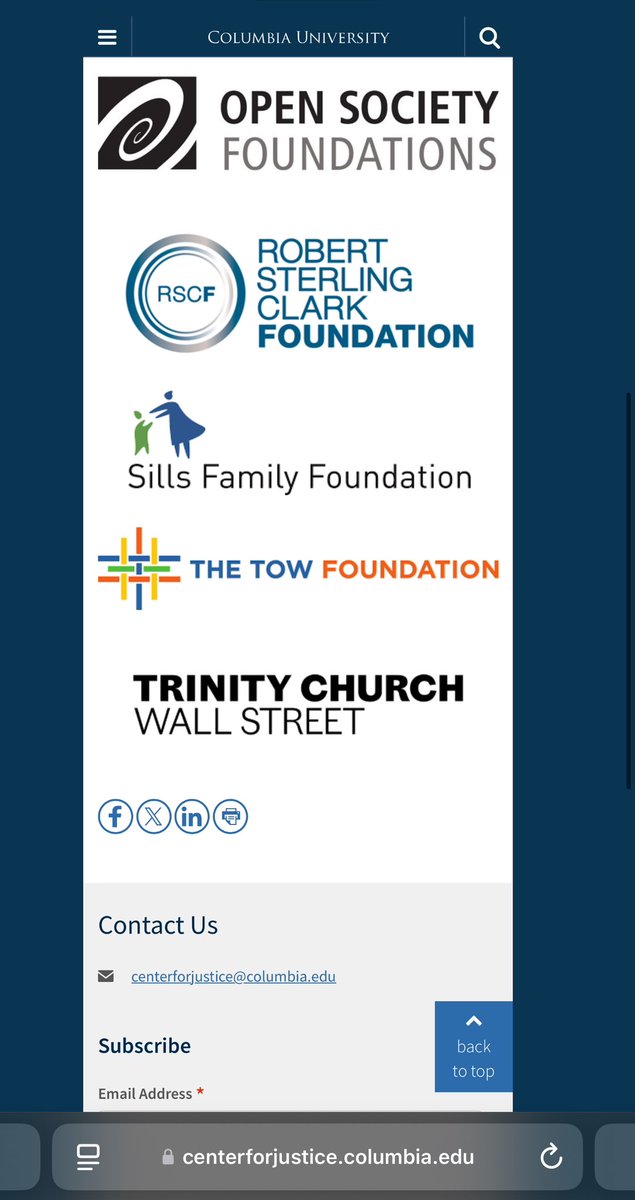Open the site search magnifier

pyautogui.click(x=489, y=38)
